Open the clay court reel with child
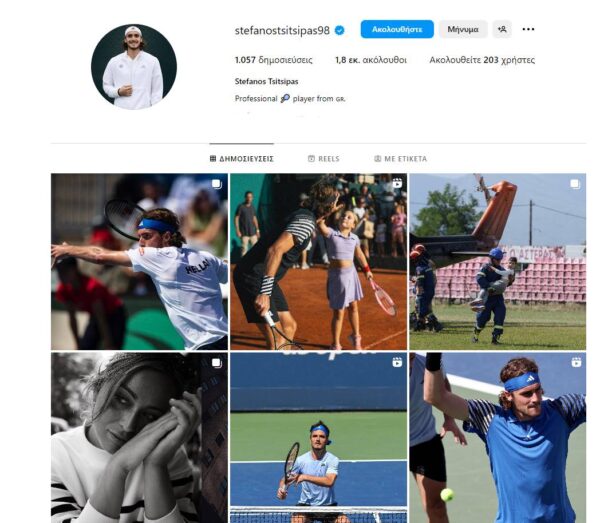This screenshot has height=523, width=600. click(318, 261)
